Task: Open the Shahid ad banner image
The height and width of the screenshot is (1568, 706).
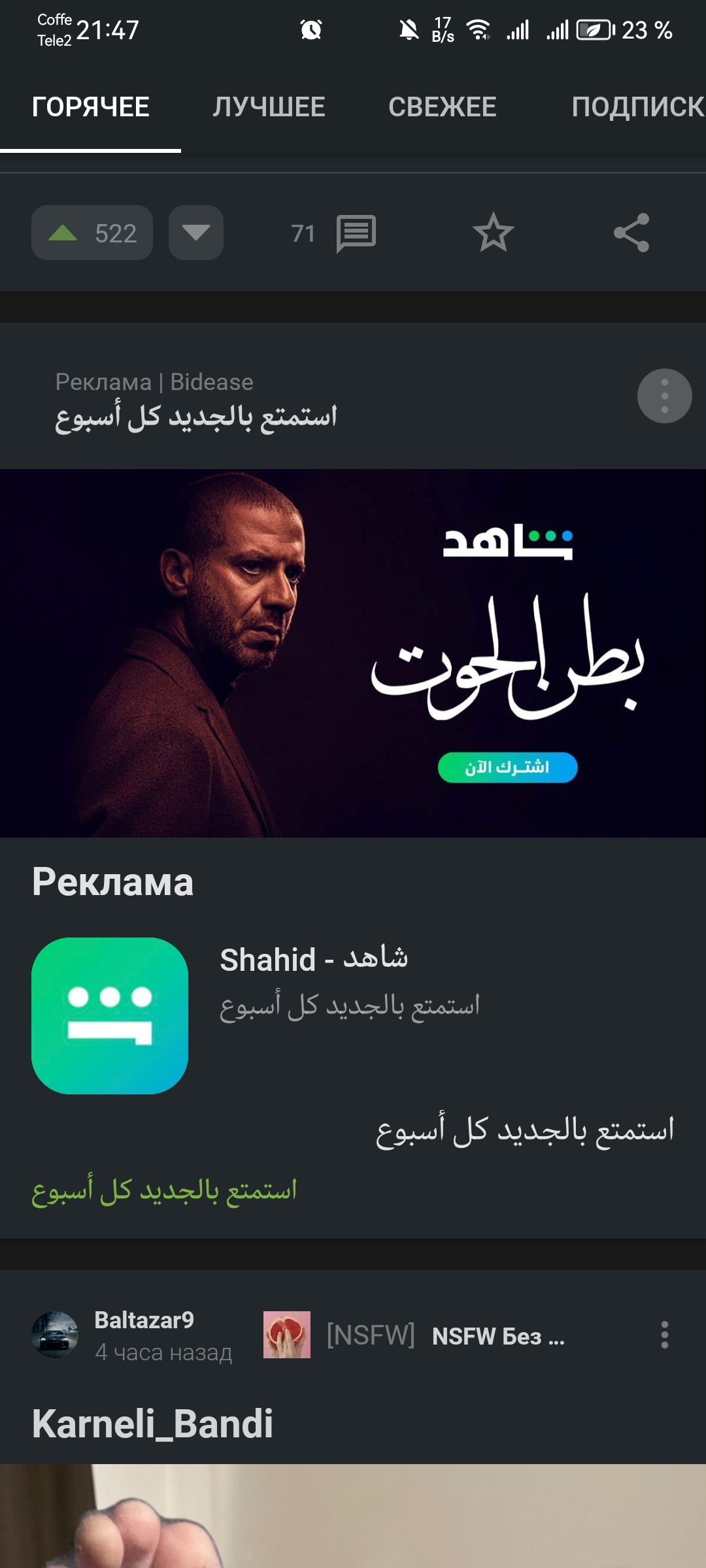Action: [x=353, y=653]
